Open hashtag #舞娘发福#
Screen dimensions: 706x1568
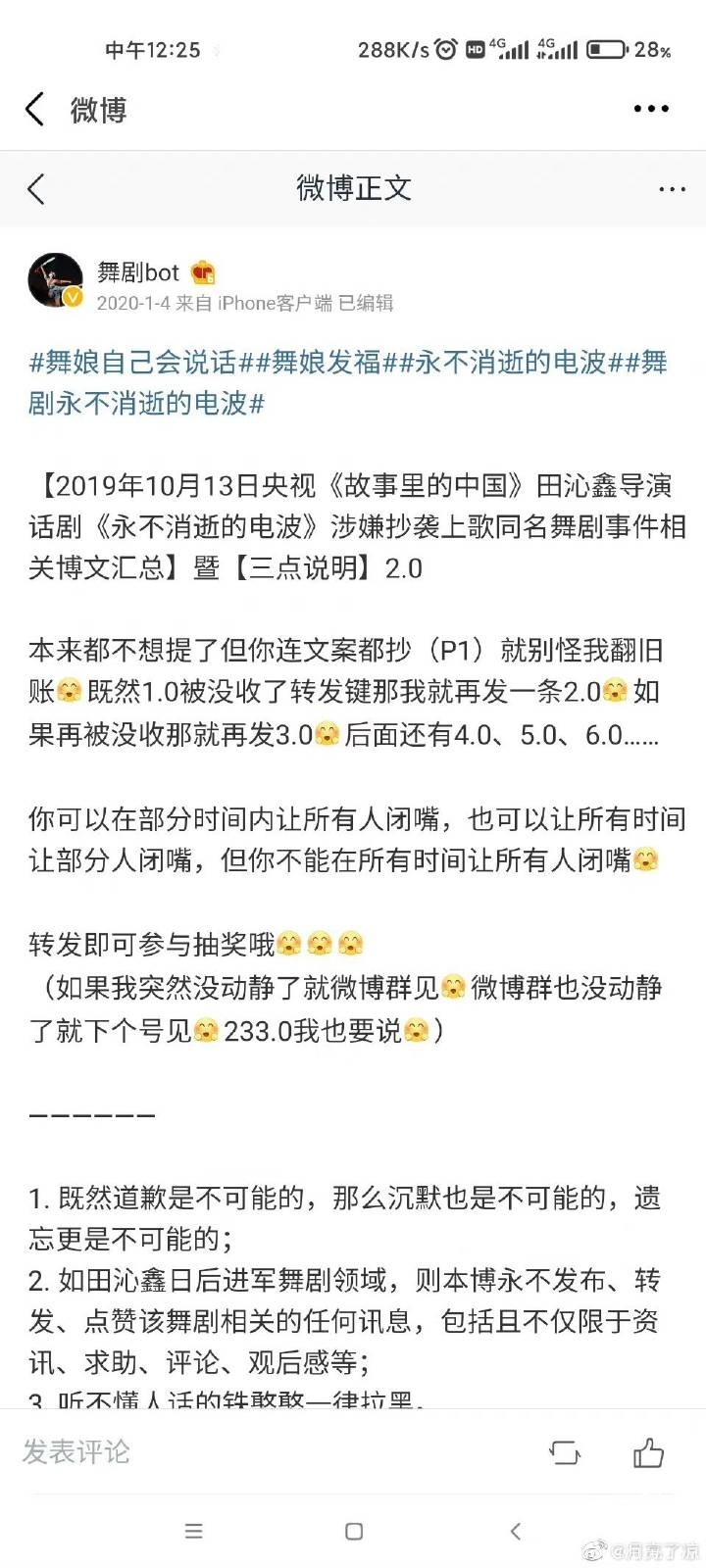click(326, 363)
